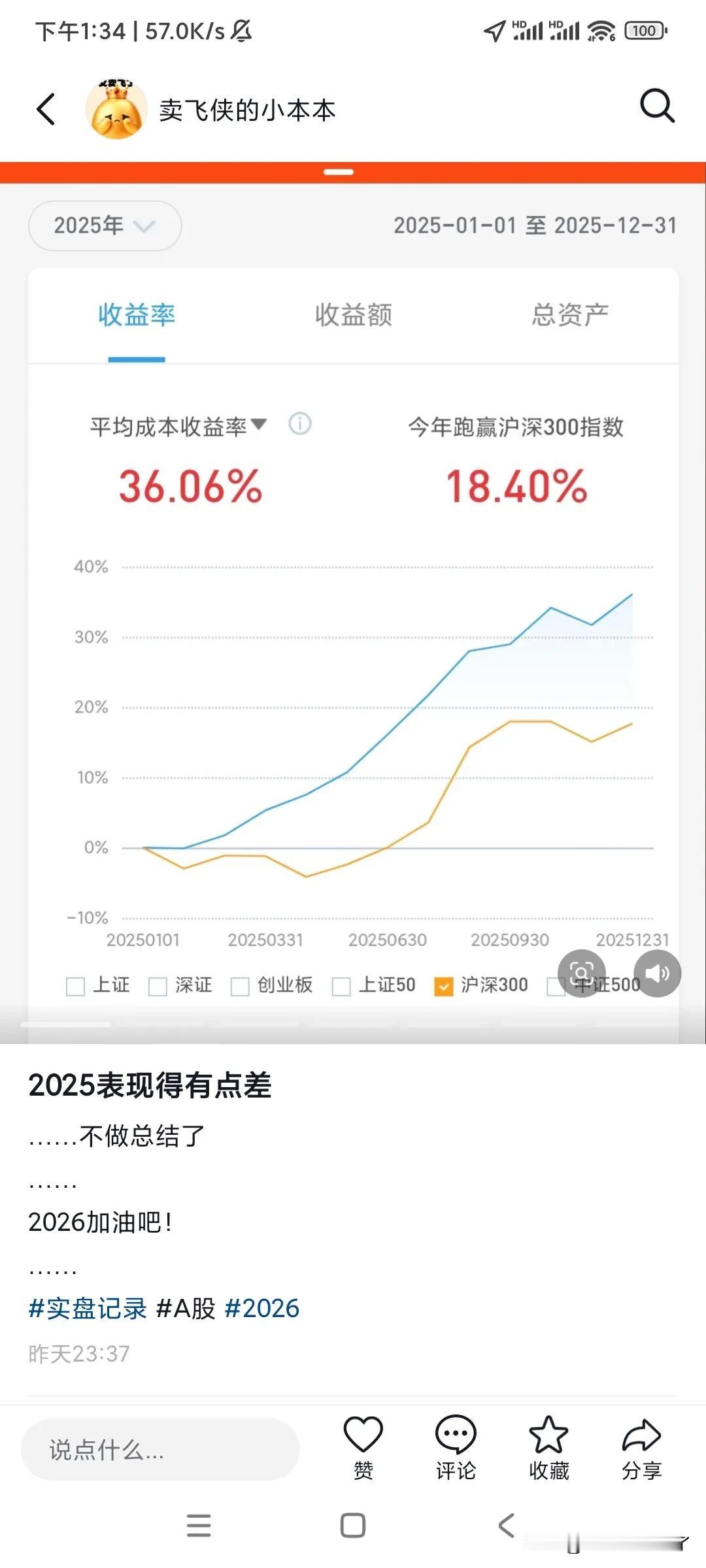Screen dimensions: 706x1568
Task: Expand the 平均成本收益率 metric dropdown
Action: [x=259, y=424]
